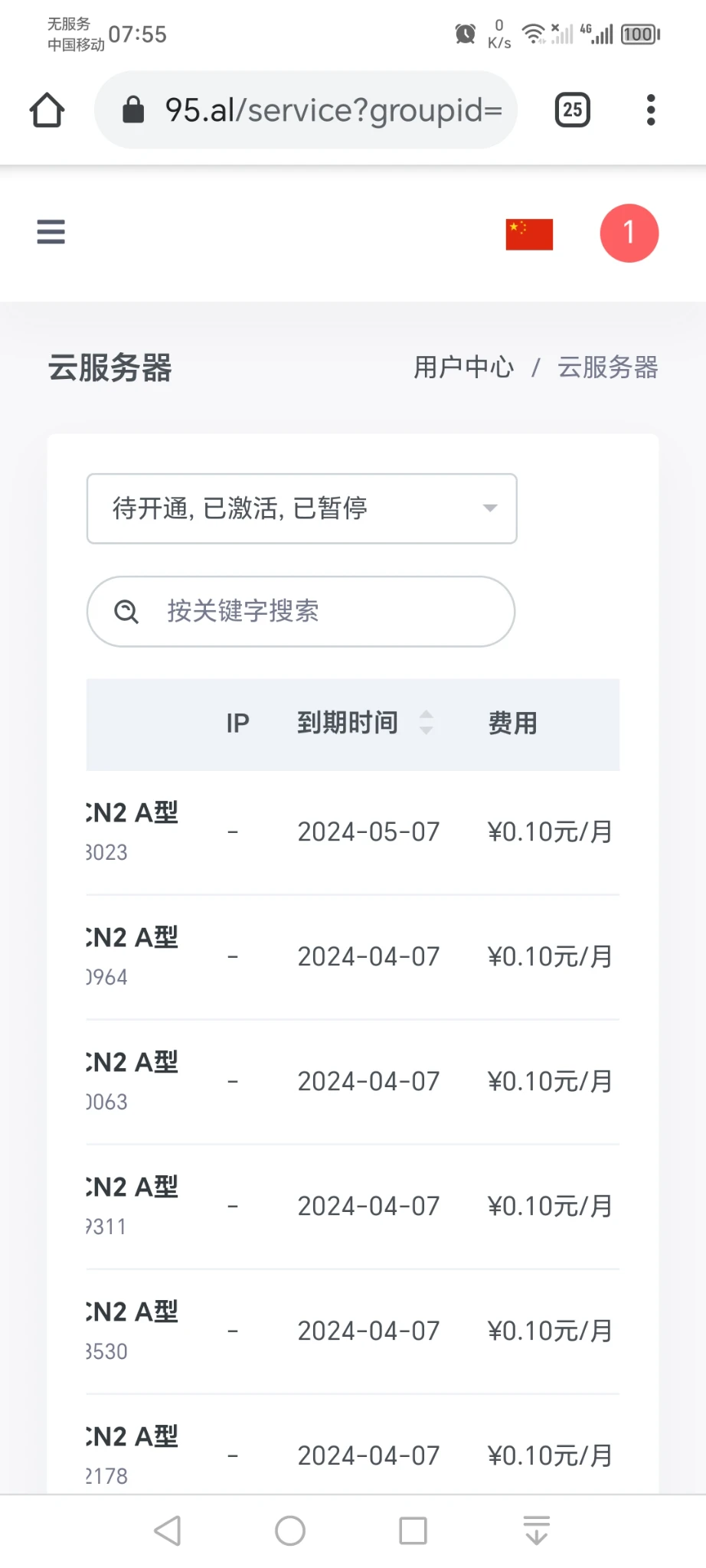
Task: Open the server row ending in 964
Action: 353,957
